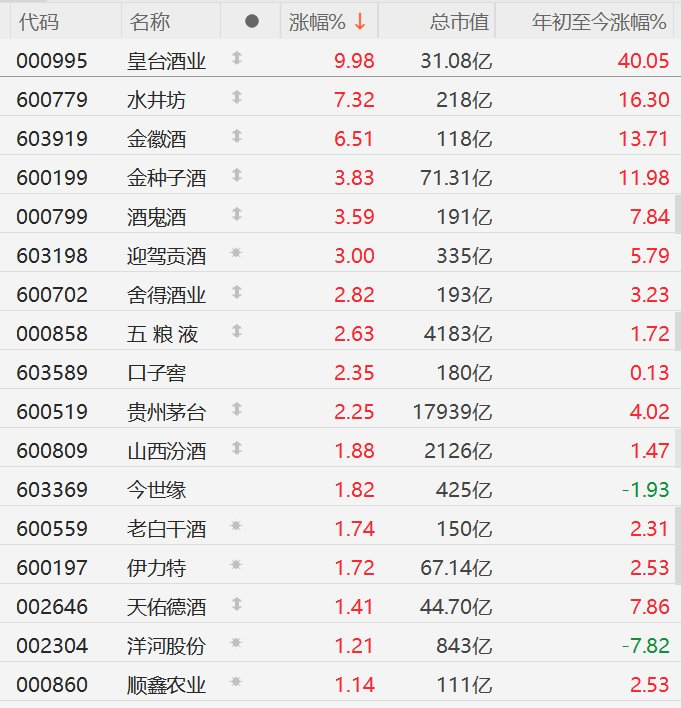The image size is (681, 708).
Task: View the 舍得酒业 row
Action: (x=167, y=295)
